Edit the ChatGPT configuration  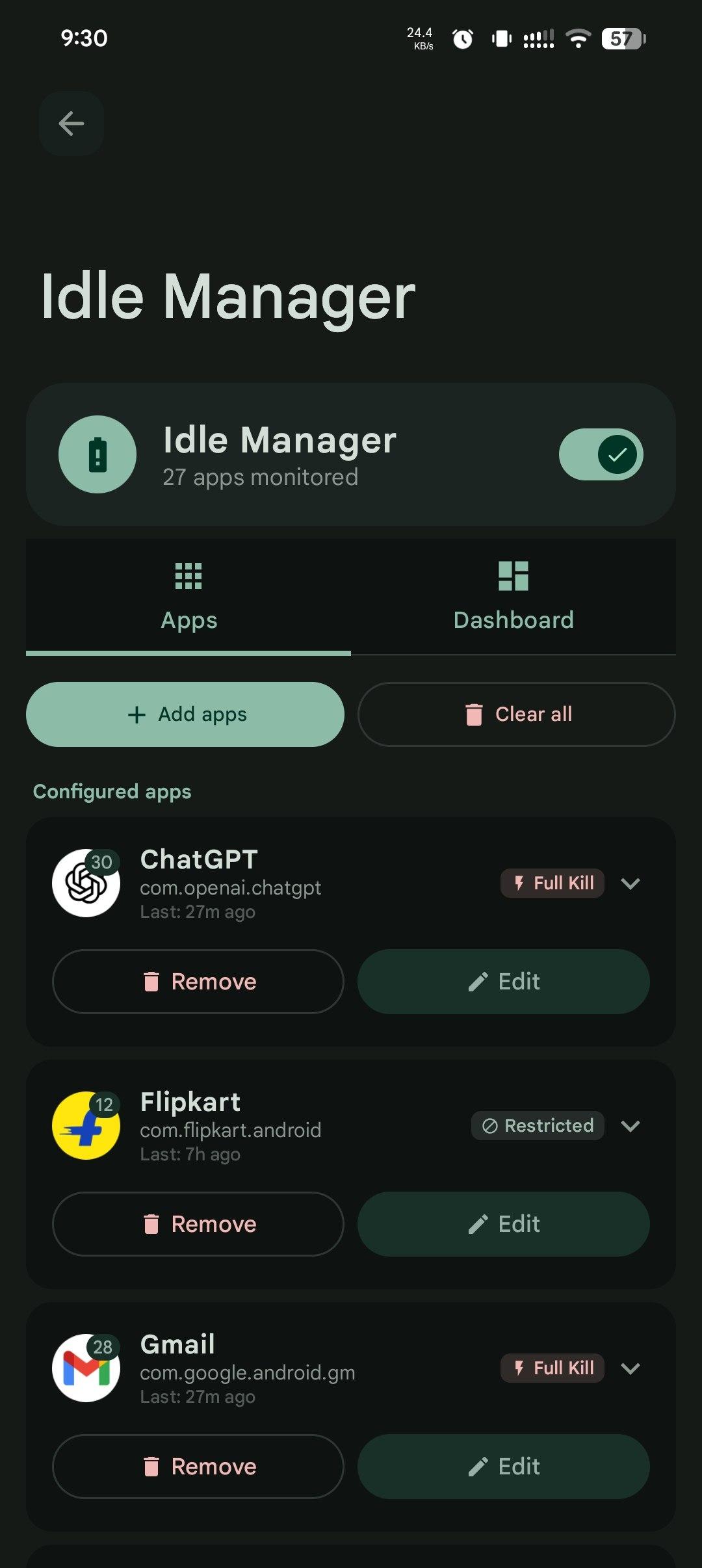(x=504, y=982)
